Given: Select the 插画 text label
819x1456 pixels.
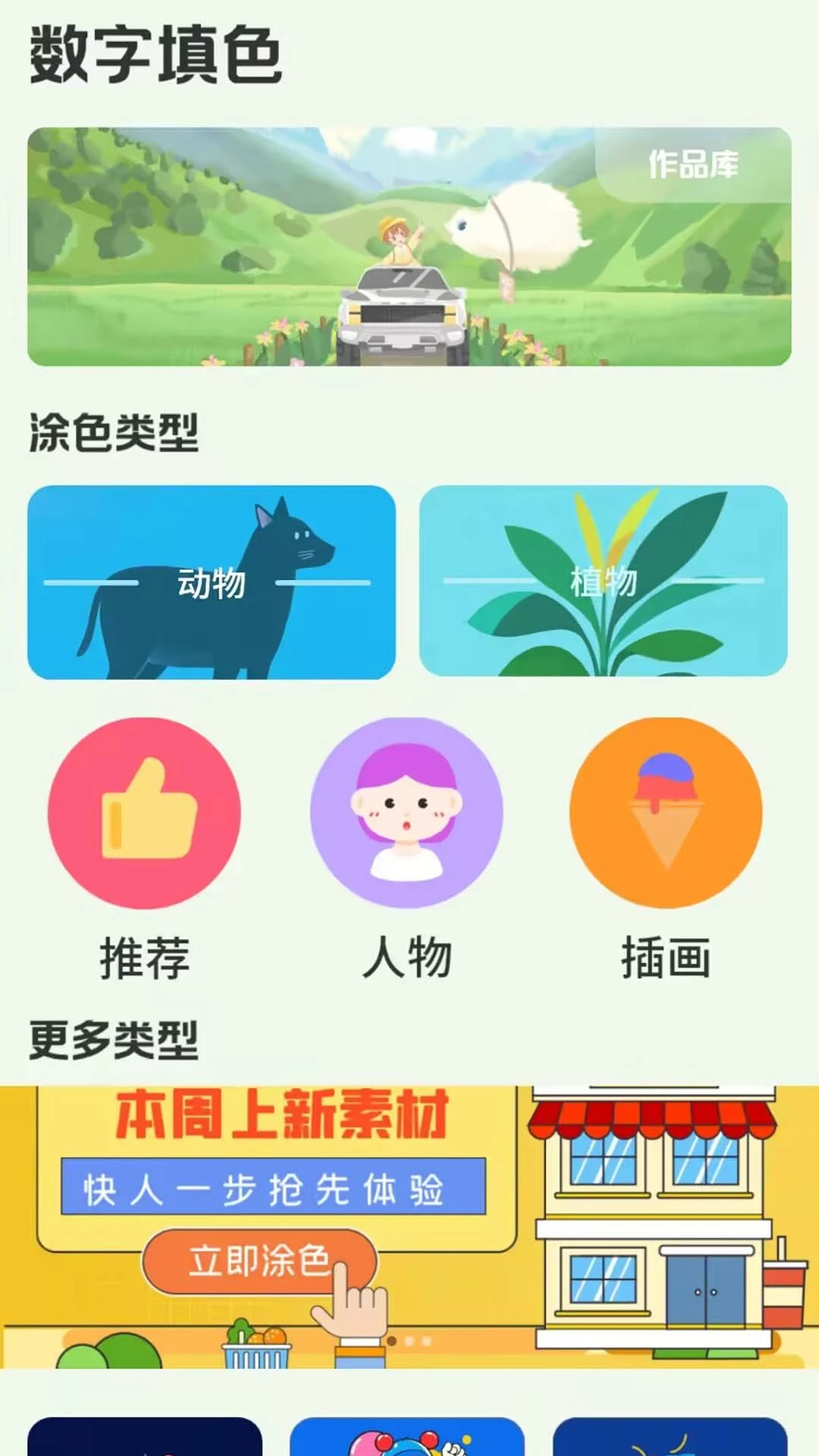Looking at the screenshot, I should [x=666, y=959].
